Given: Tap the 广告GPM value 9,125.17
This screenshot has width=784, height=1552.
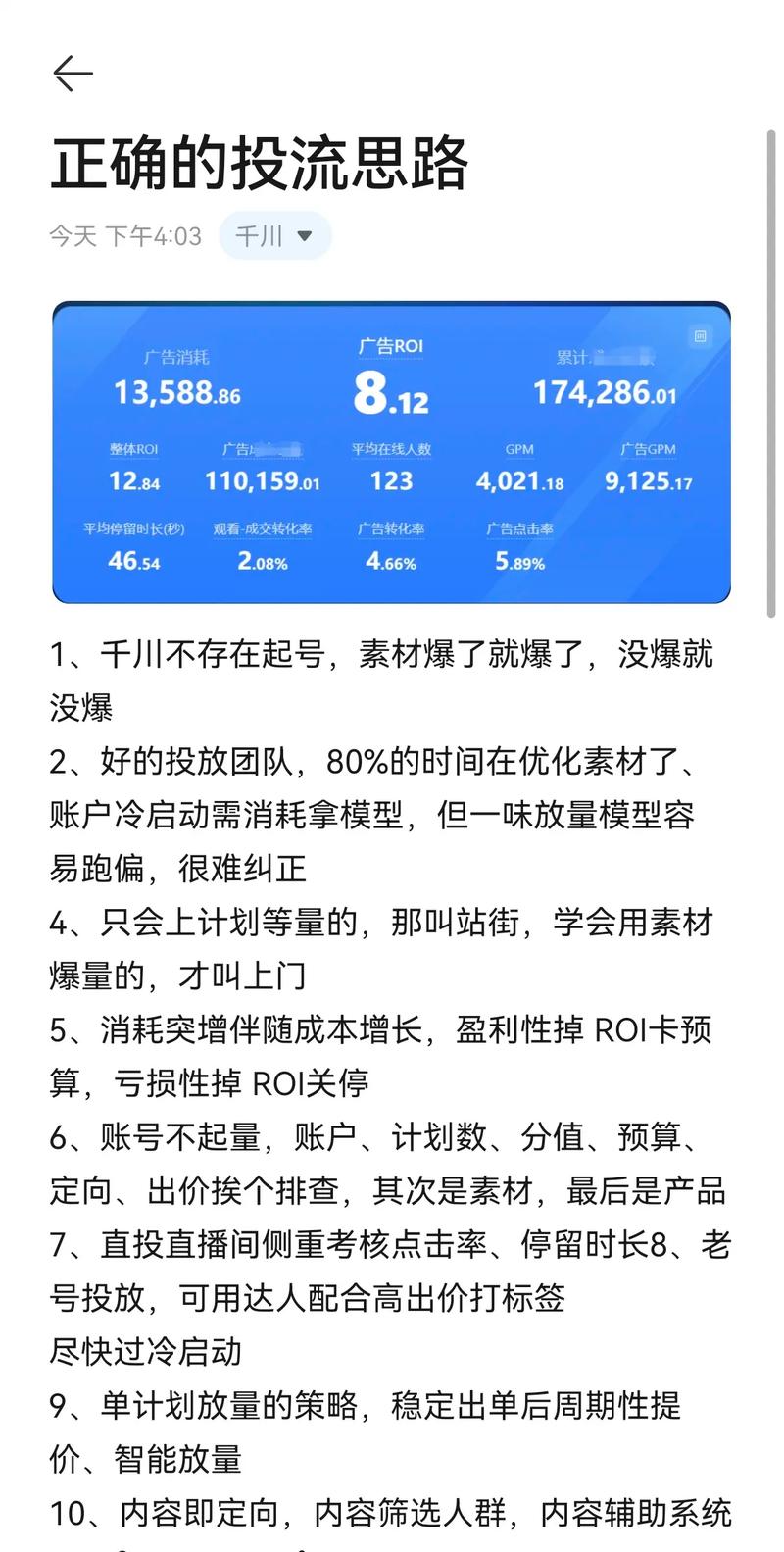Looking at the screenshot, I should point(647,481).
